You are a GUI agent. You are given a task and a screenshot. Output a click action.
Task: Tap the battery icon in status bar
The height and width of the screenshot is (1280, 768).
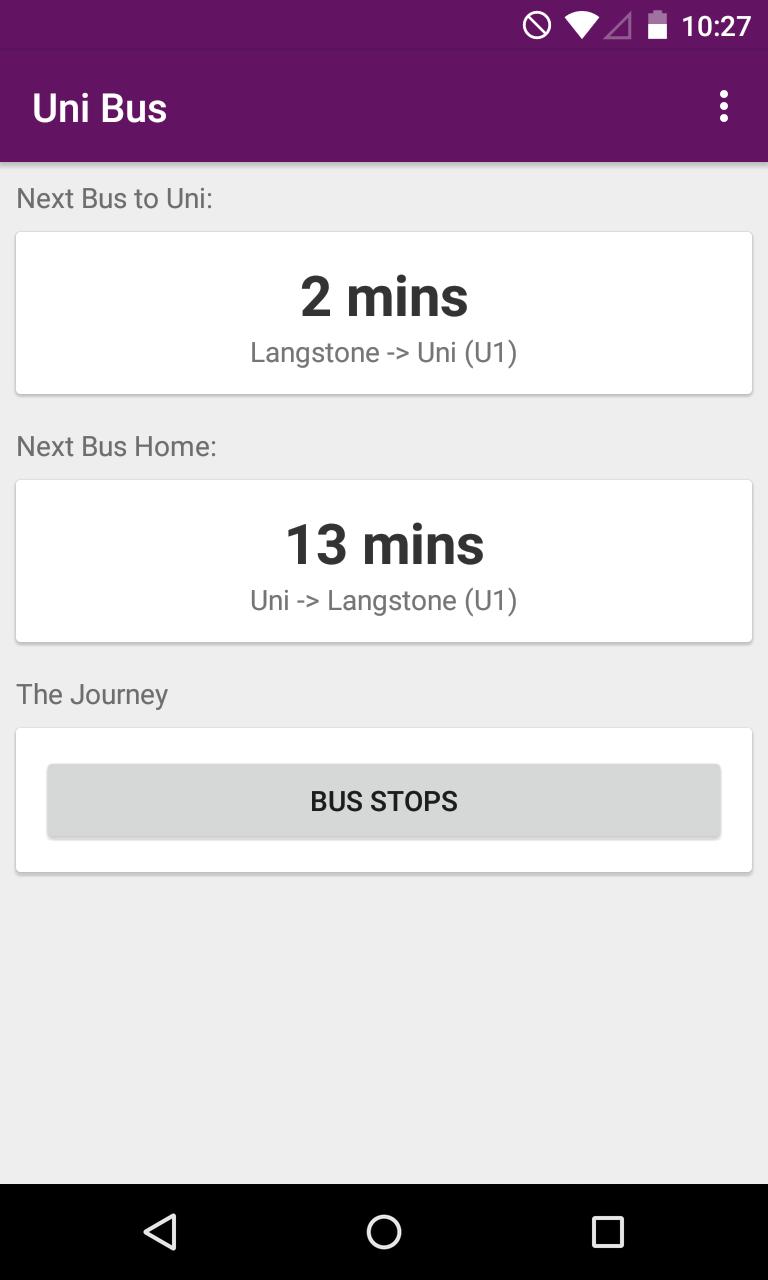[658, 25]
